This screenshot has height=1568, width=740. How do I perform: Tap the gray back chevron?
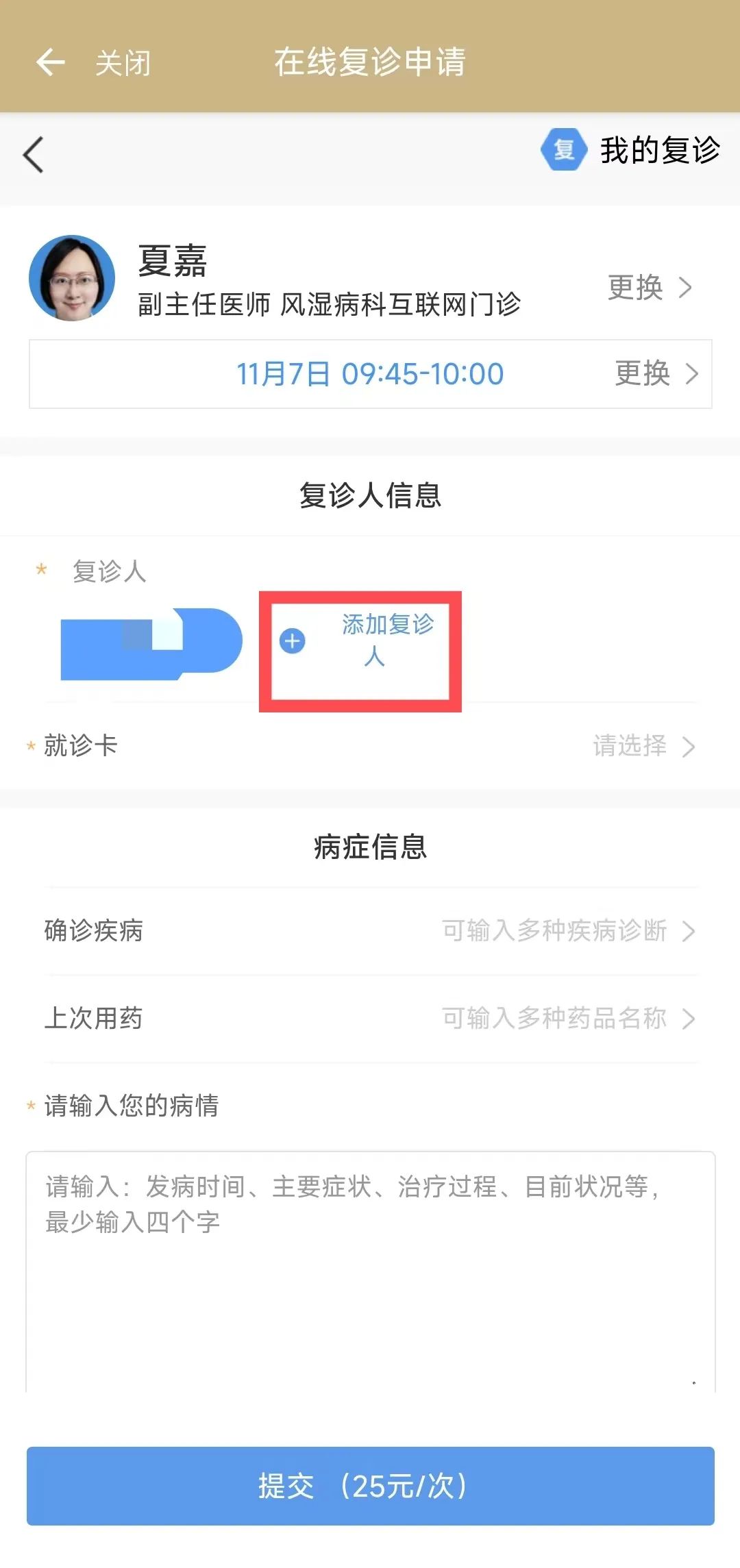click(33, 155)
